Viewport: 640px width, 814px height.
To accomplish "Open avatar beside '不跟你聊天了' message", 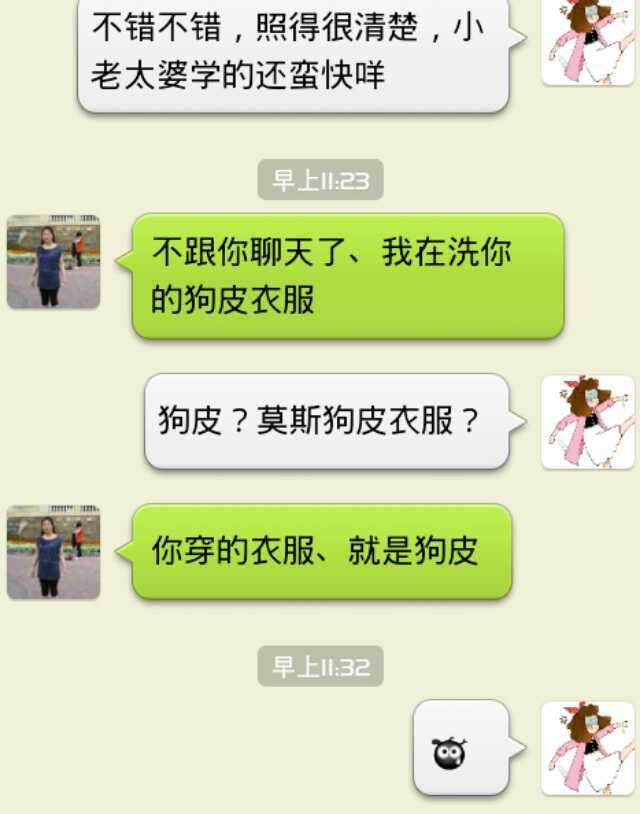I will pyautogui.click(x=53, y=262).
